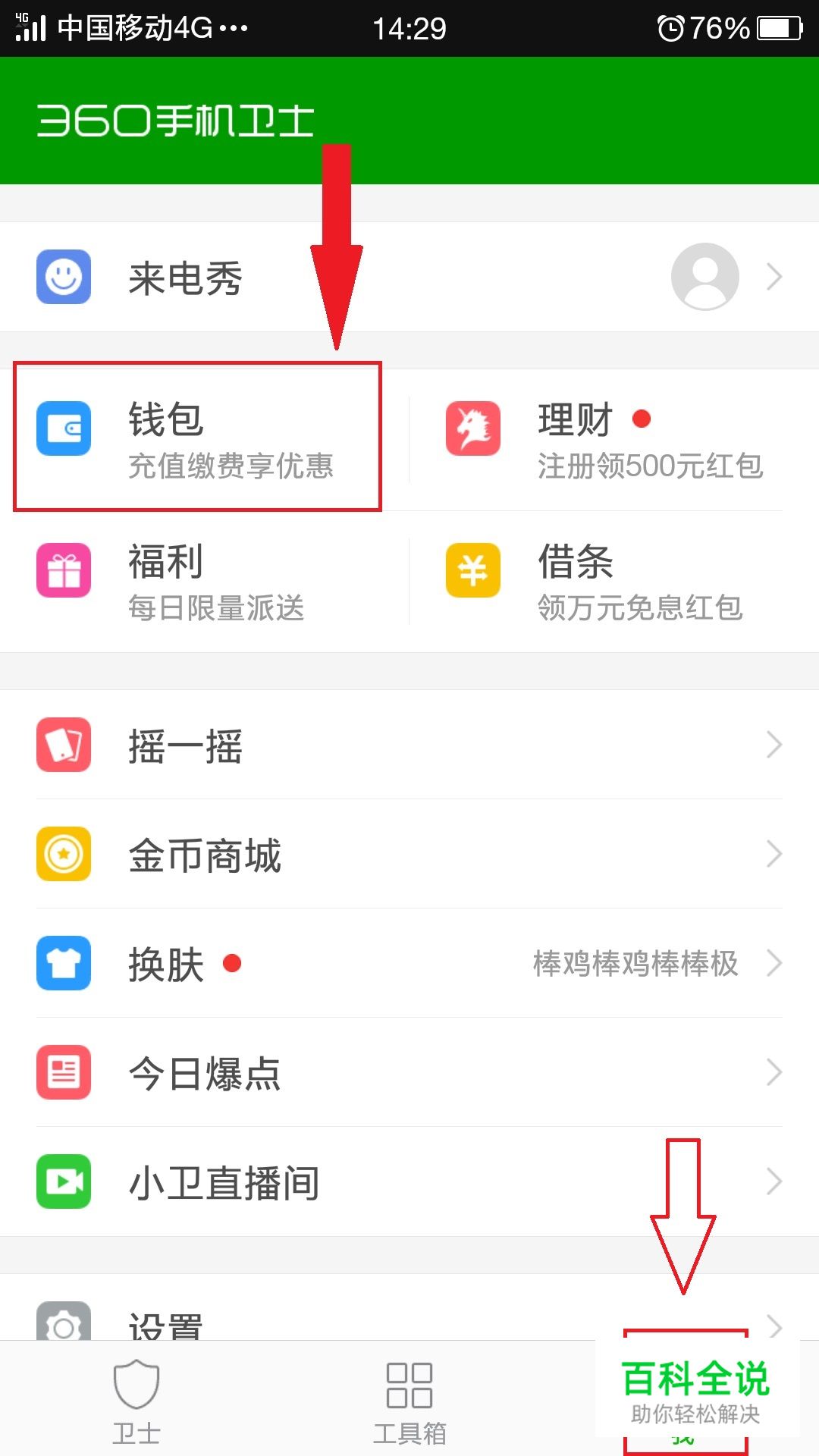Open the 借条 loan tile
819x1456 pixels.
click(x=607, y=580)
